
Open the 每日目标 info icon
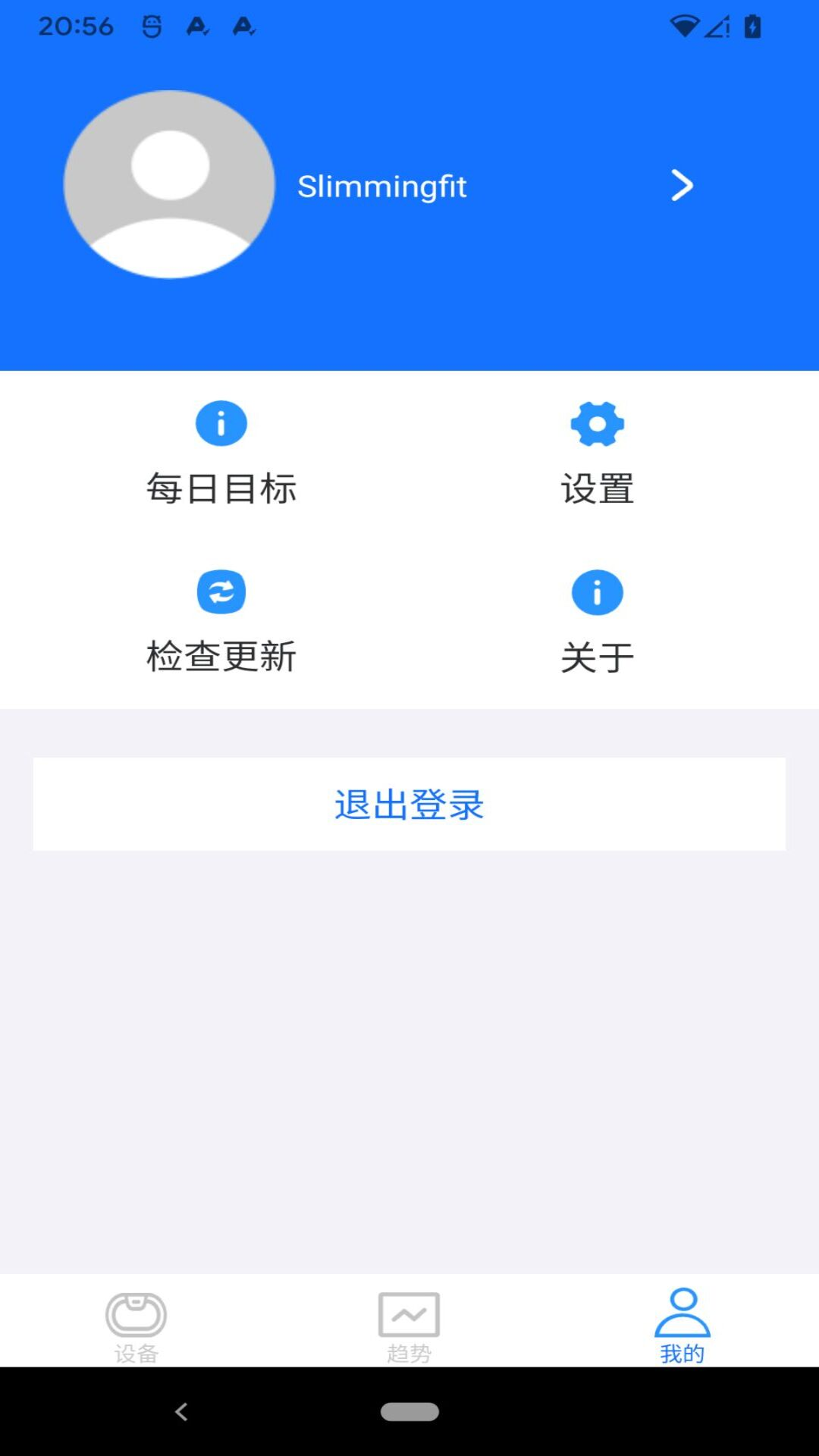[221, 424]
